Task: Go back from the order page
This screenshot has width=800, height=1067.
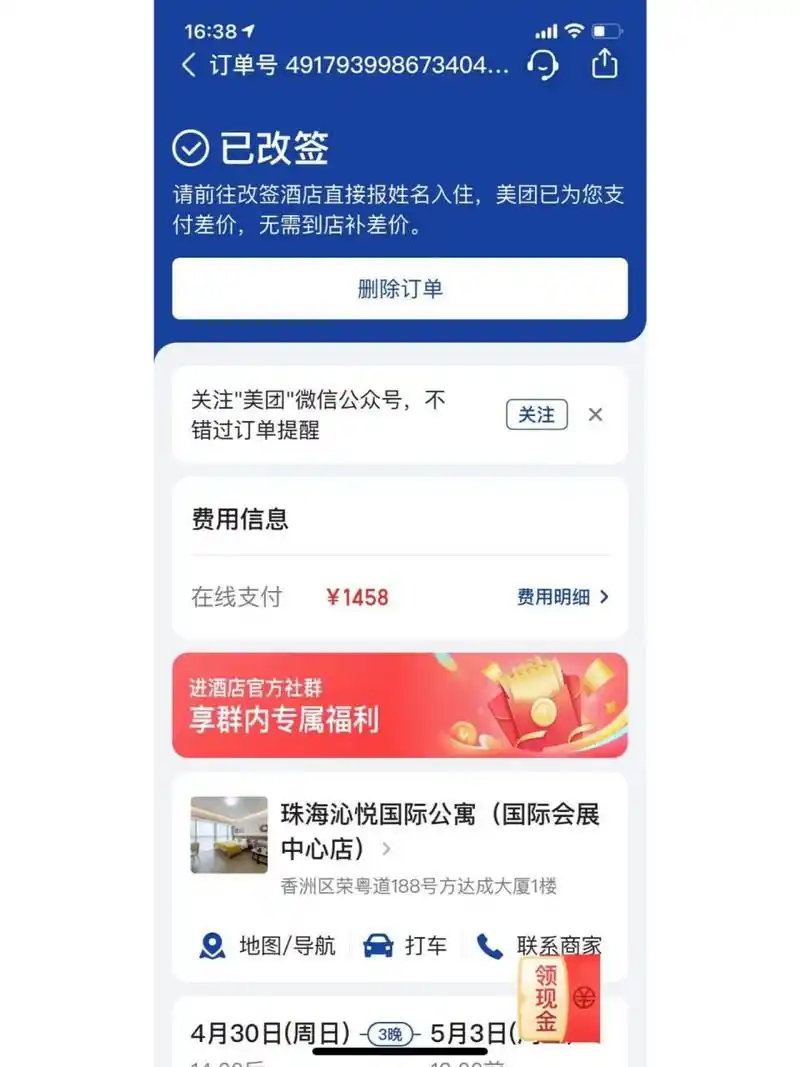Action: point(189,66)
